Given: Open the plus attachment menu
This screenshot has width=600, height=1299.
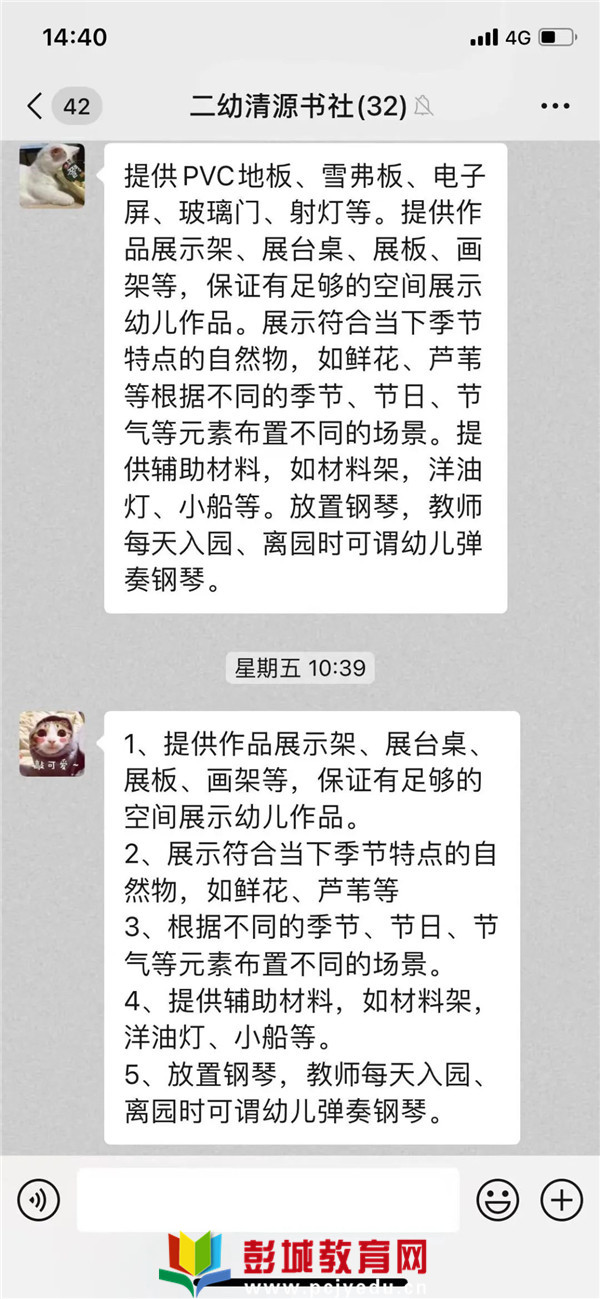Looking at the screenshot, I should point(560,1199).
